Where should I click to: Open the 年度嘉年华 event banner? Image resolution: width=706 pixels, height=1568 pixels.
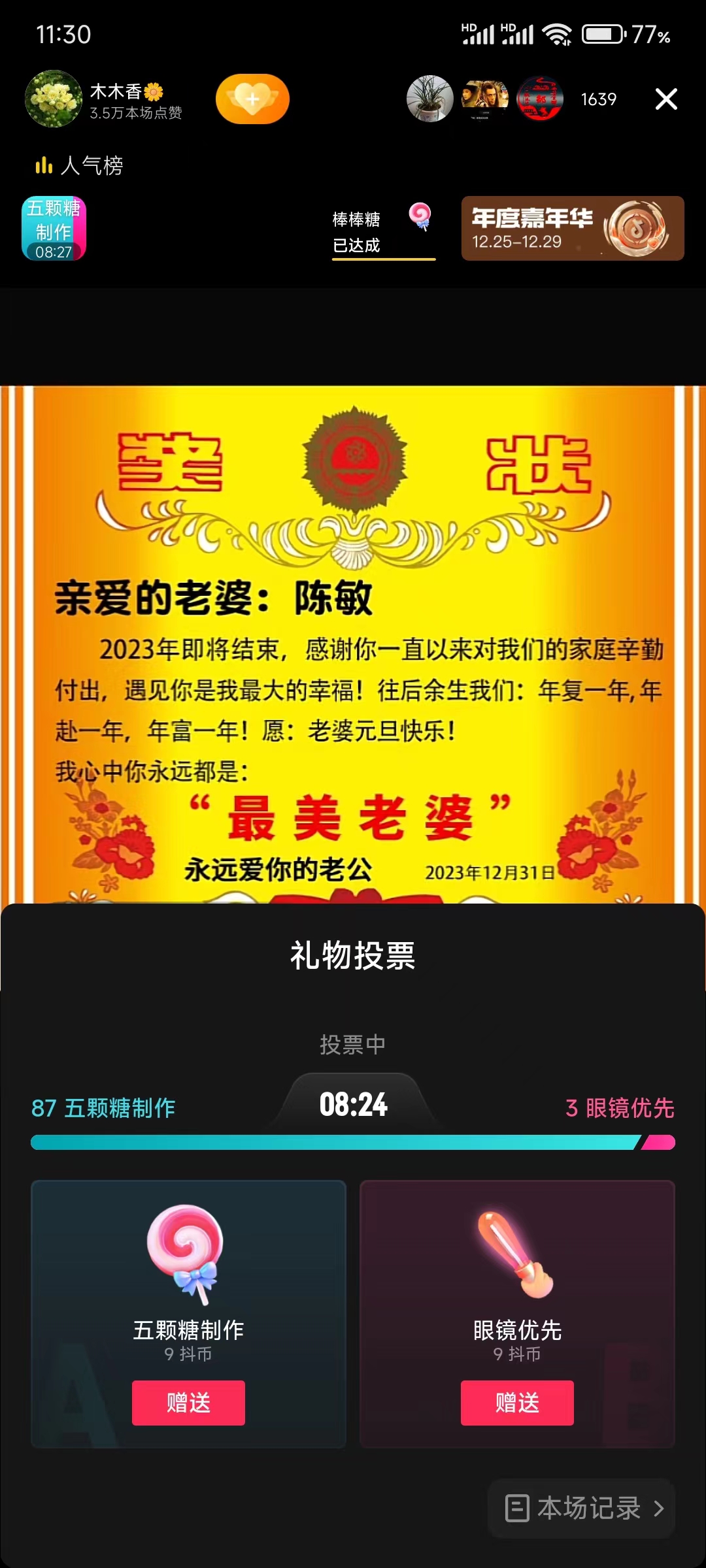click(572, 229)
